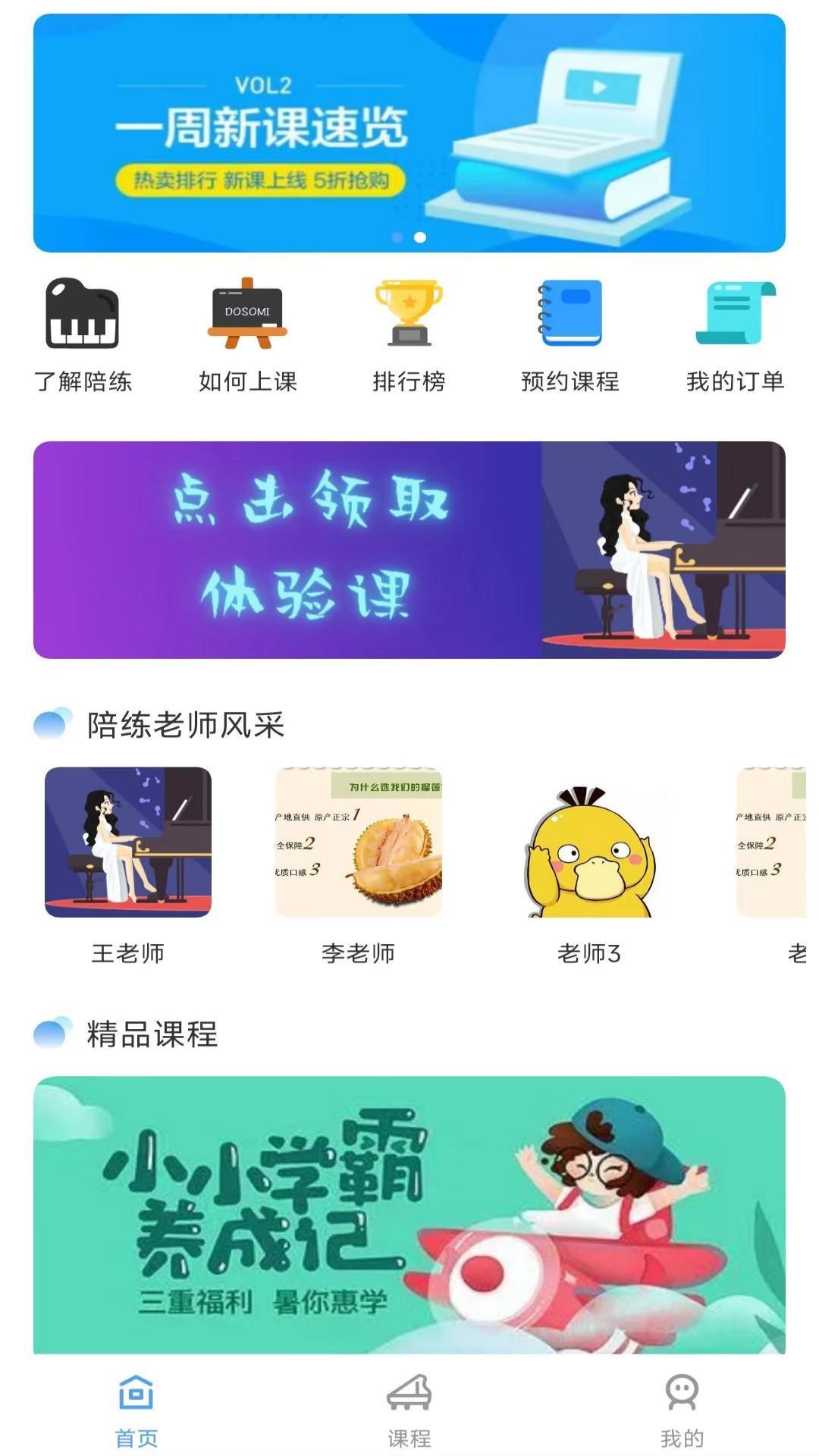Open 了解陪练 shortcut
The height and width of the screenshot is (1456, 819).
point(83,334)
